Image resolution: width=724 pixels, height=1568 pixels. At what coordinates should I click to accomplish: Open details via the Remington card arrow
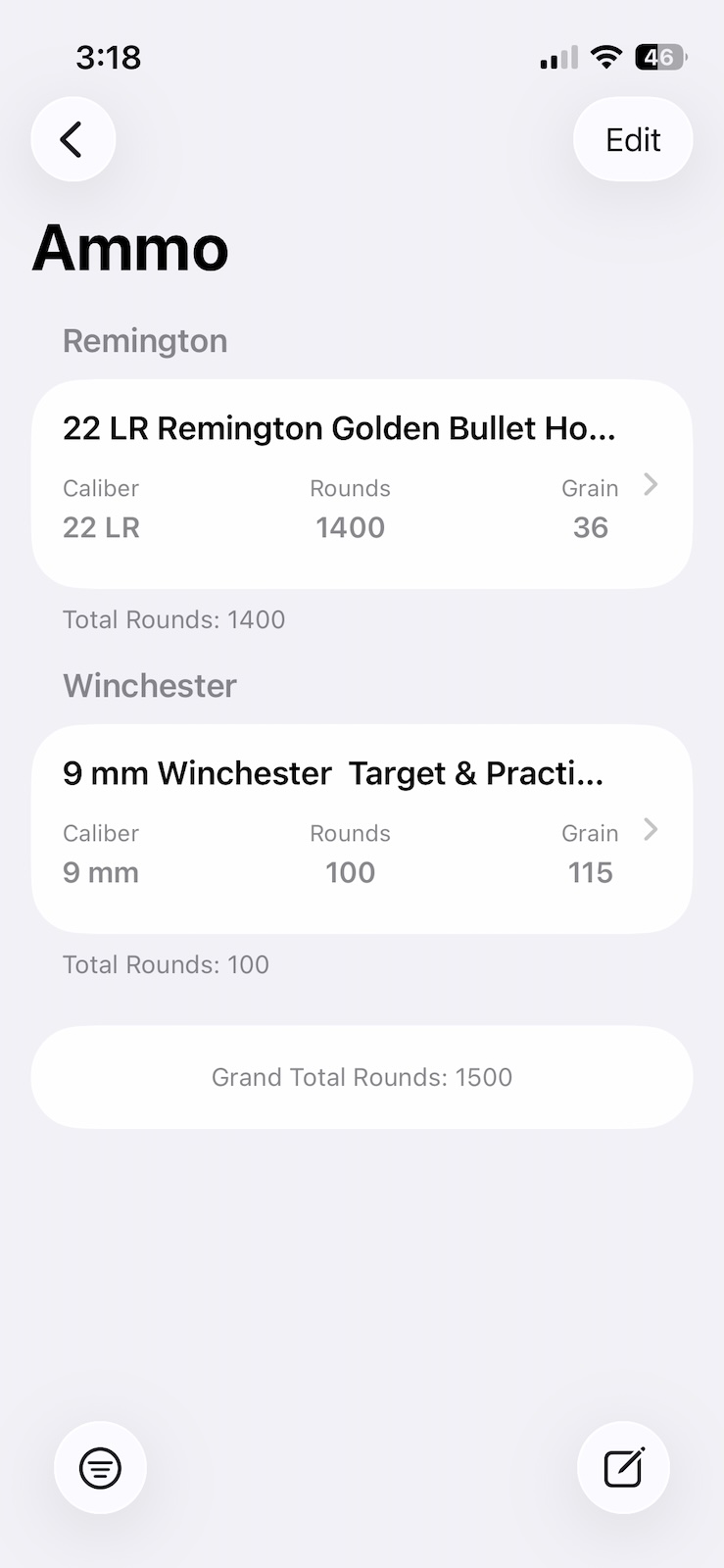651,484
